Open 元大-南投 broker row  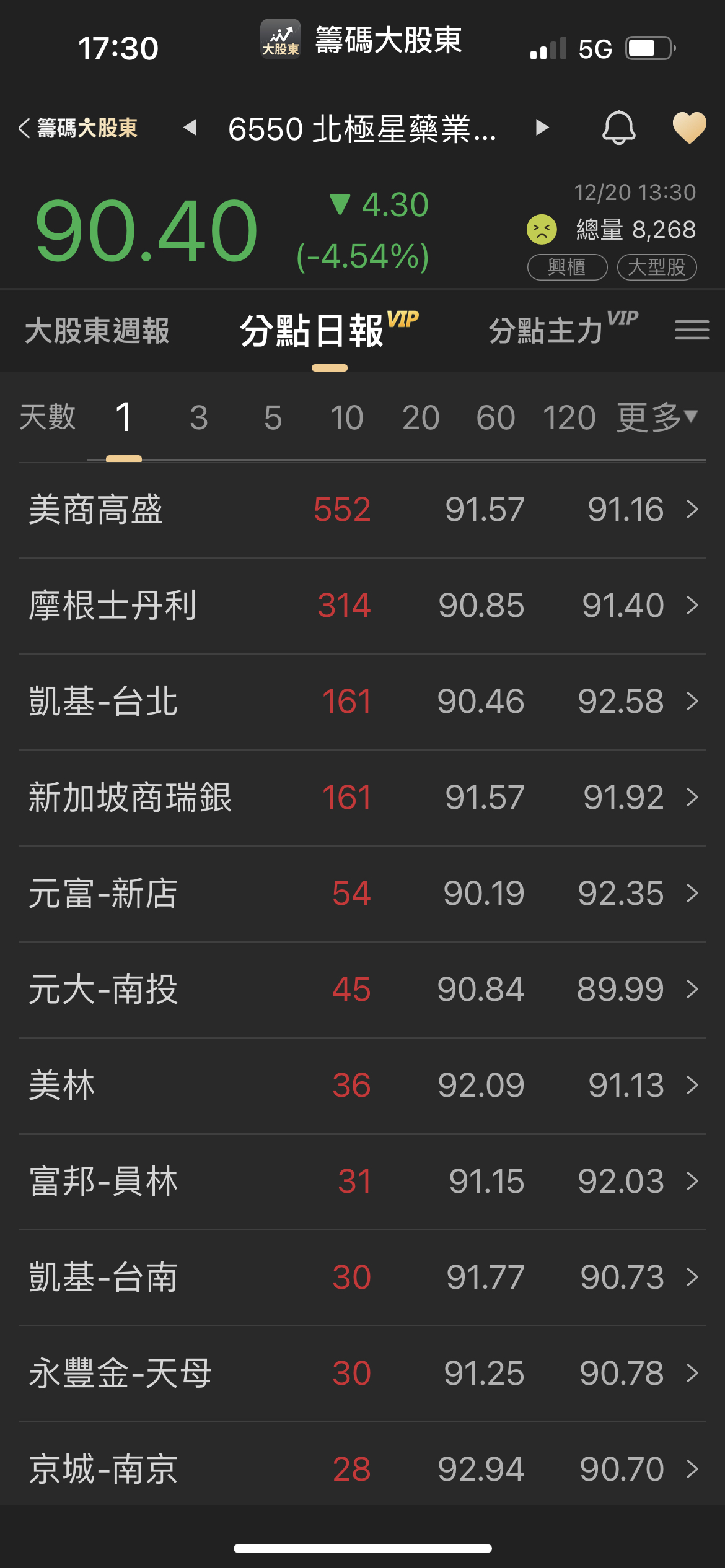click(x=362, y=990)
